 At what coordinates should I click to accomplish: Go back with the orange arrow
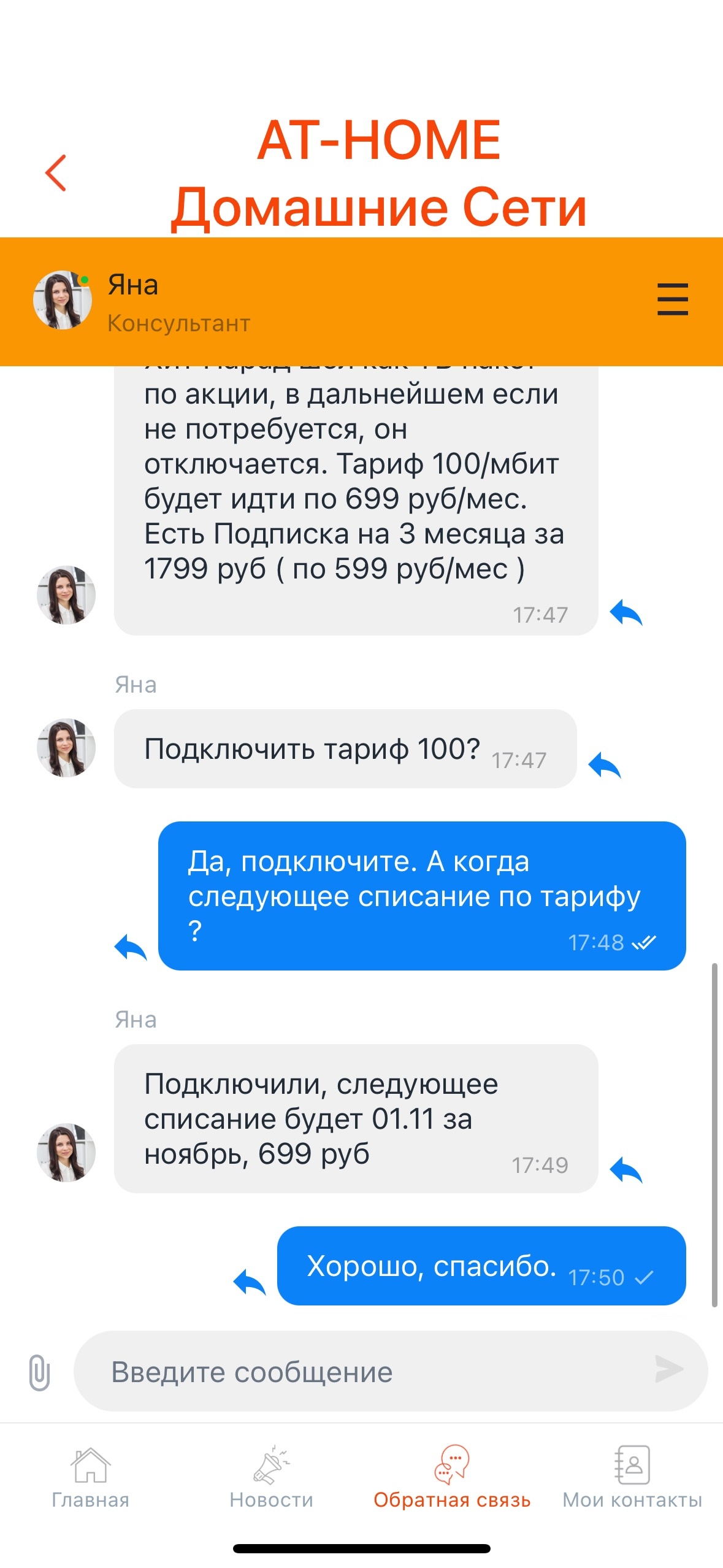[56, 173]
